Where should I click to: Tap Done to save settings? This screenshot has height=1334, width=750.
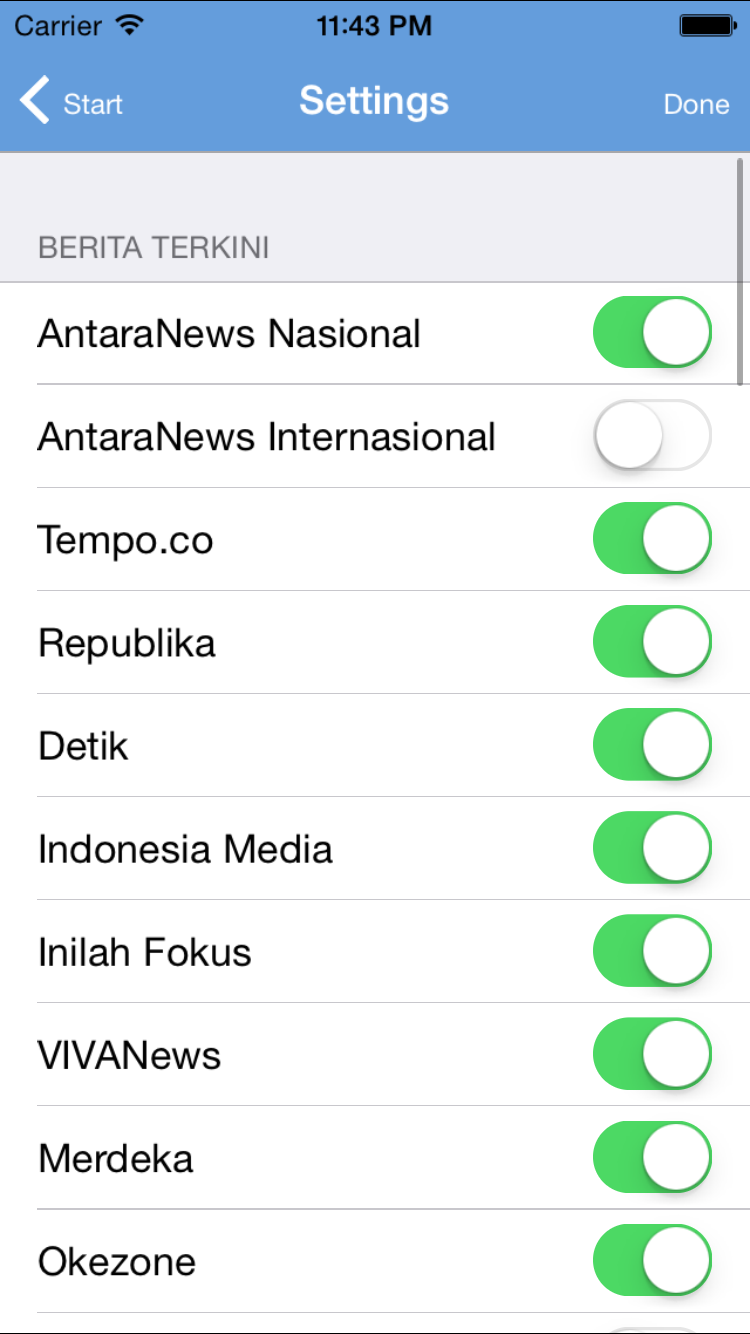pos(696,104)
